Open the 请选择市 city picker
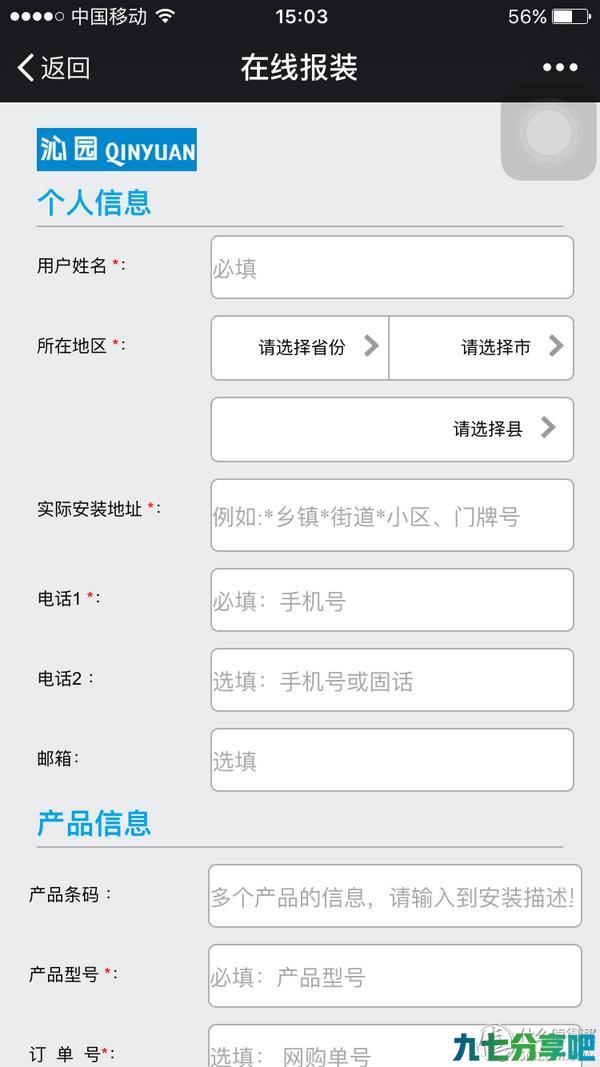Screen dimensions: 600x1067 (481, 347)
